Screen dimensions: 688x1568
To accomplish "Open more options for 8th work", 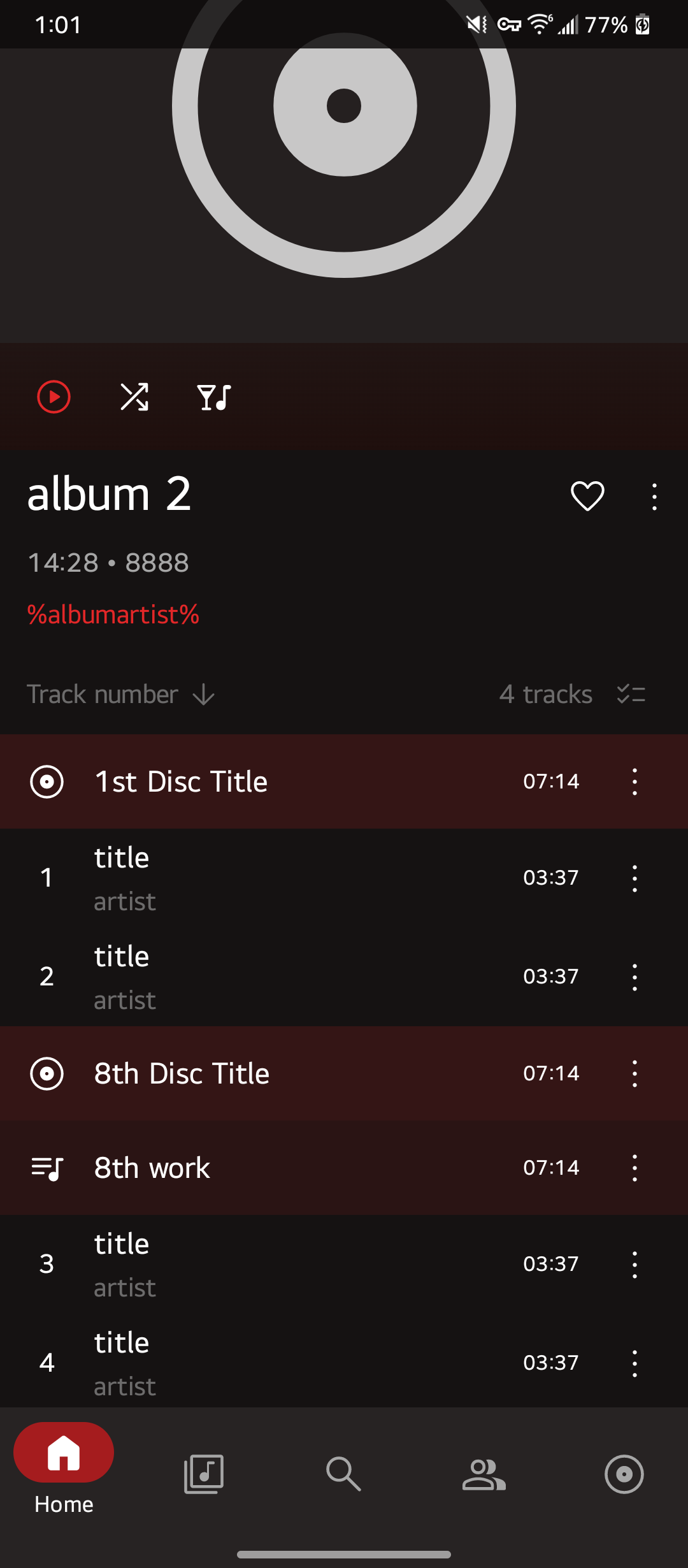I will click(634, 1168).
